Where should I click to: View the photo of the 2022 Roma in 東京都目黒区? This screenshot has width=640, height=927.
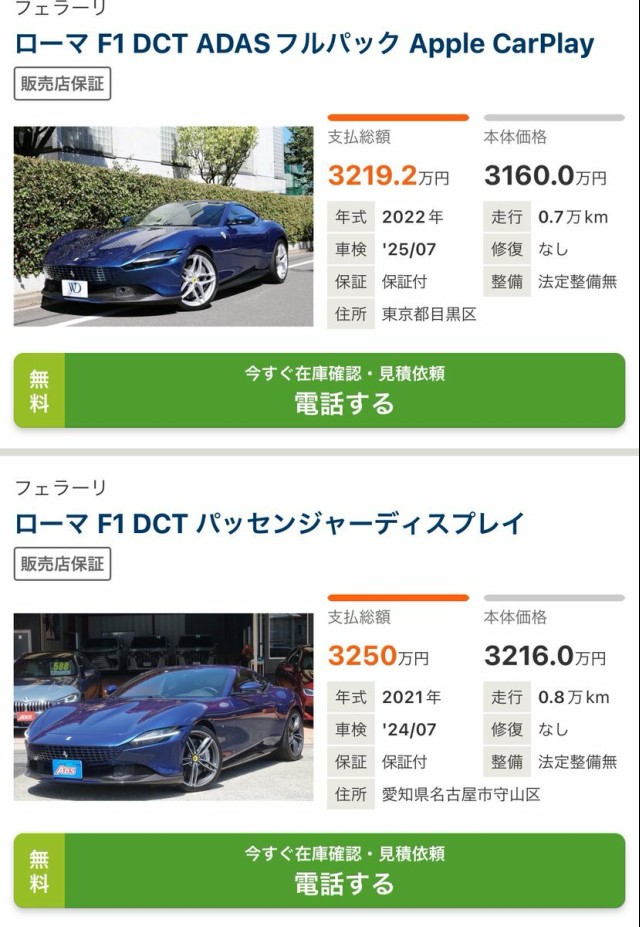163,226
